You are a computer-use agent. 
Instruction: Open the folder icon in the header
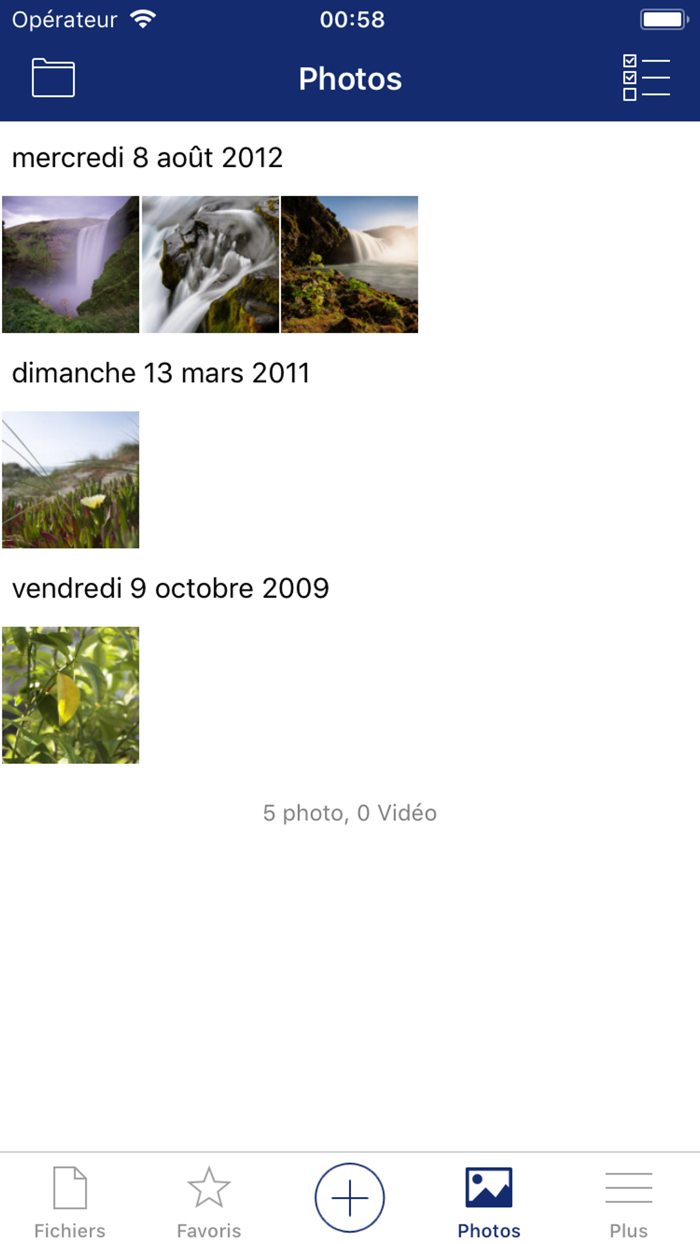53,78
